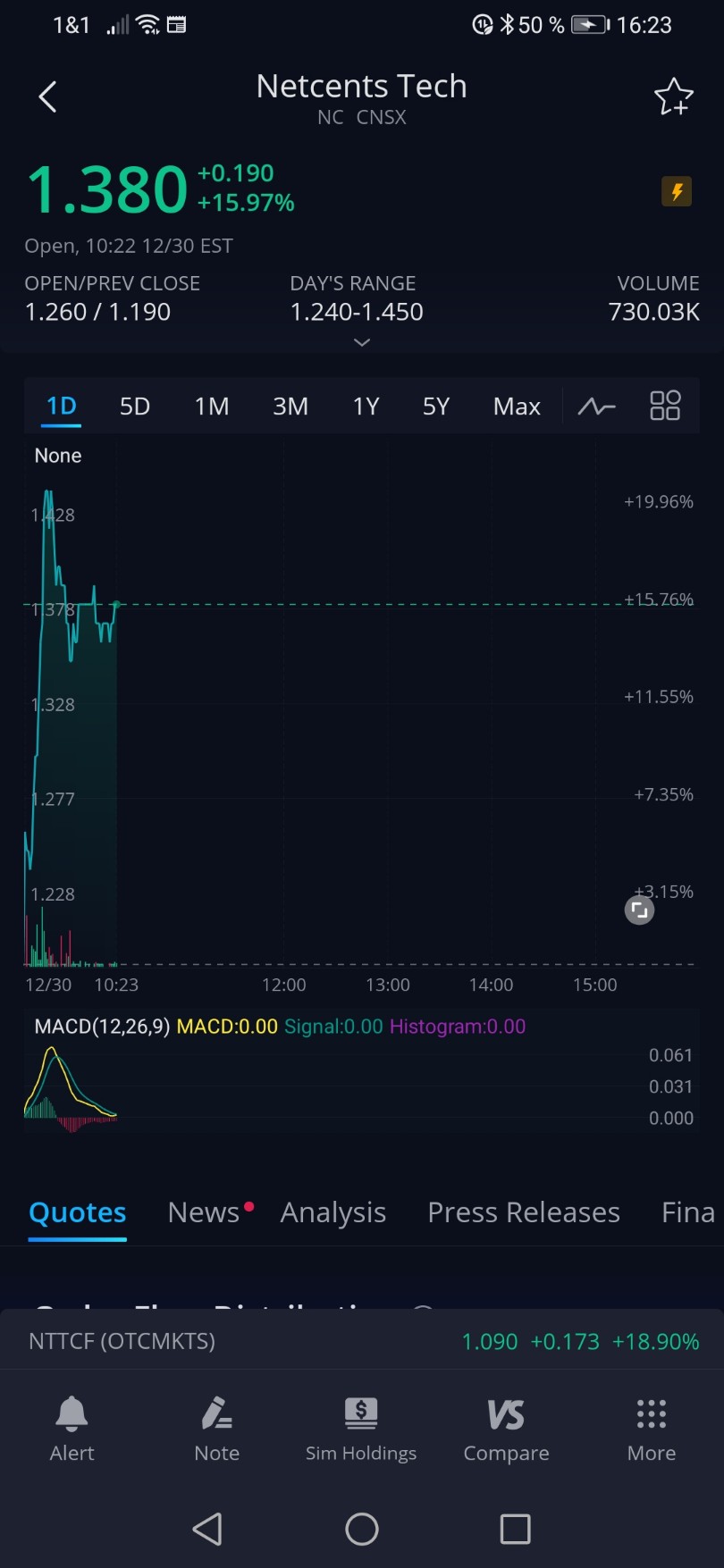724x1568 pixels.
Task: Tap the yellow lightning bolt icon
Action: coord(677,191)
